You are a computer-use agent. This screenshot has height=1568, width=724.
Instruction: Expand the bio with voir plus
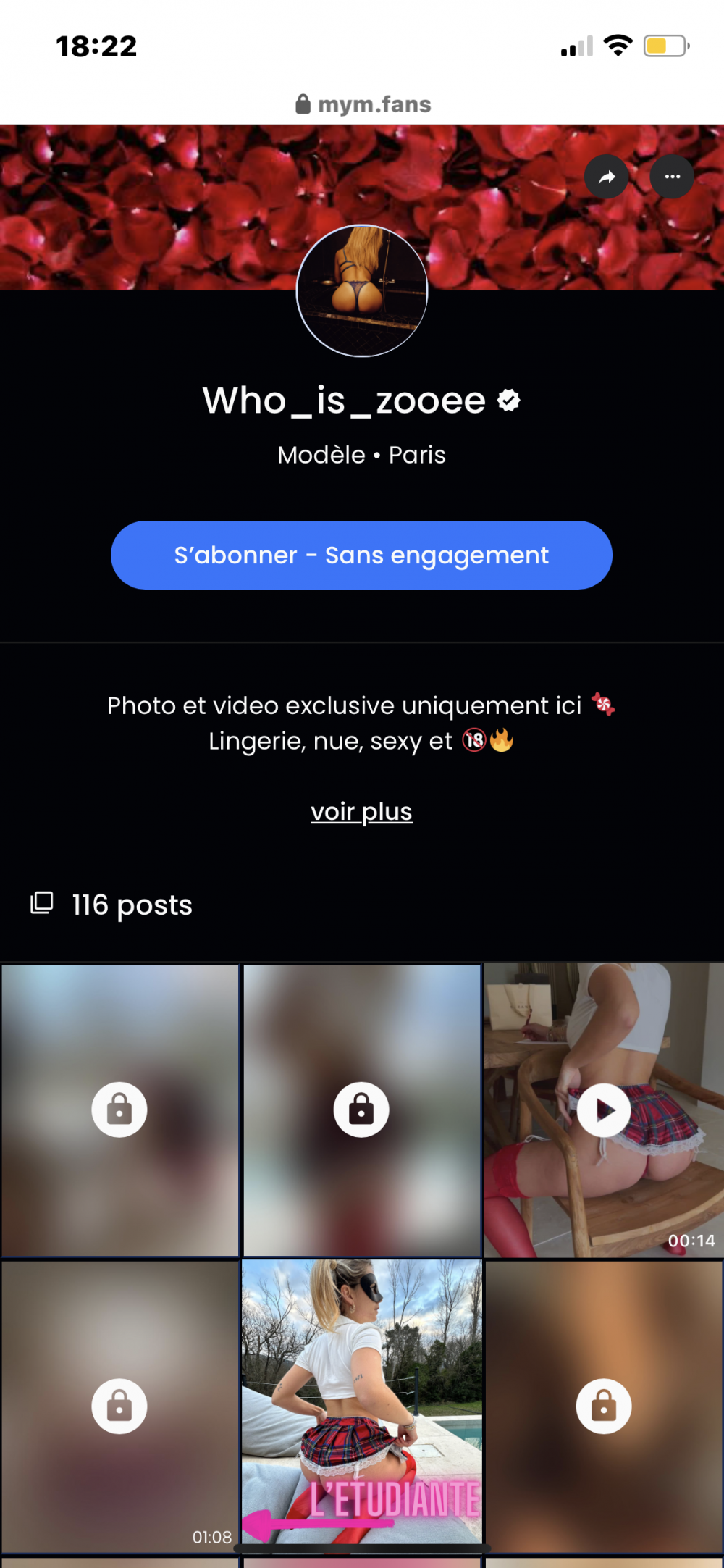[x=361, y=812]
